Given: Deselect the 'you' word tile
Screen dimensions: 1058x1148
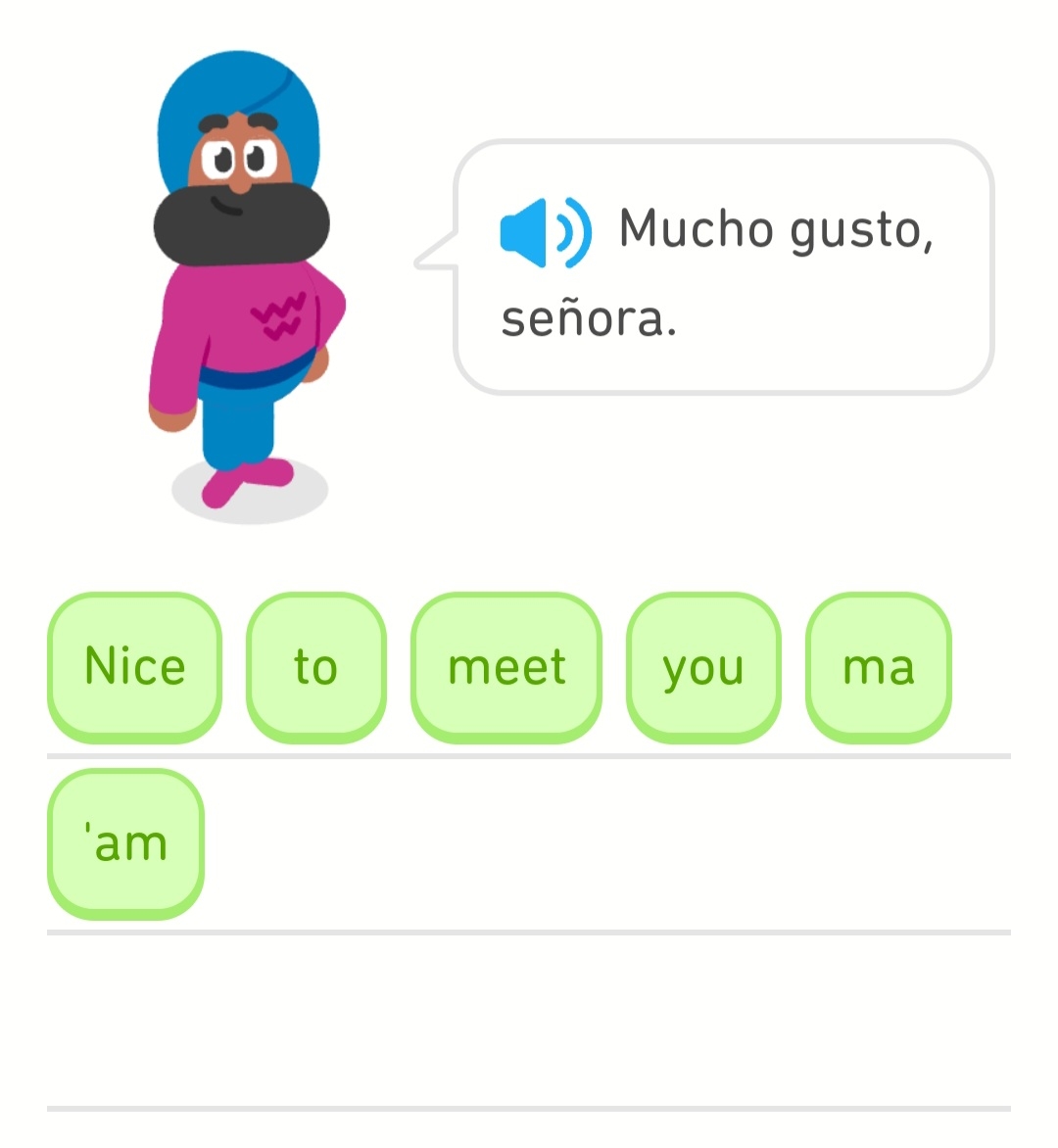Looking at the screenshot, I should [702, 667].
